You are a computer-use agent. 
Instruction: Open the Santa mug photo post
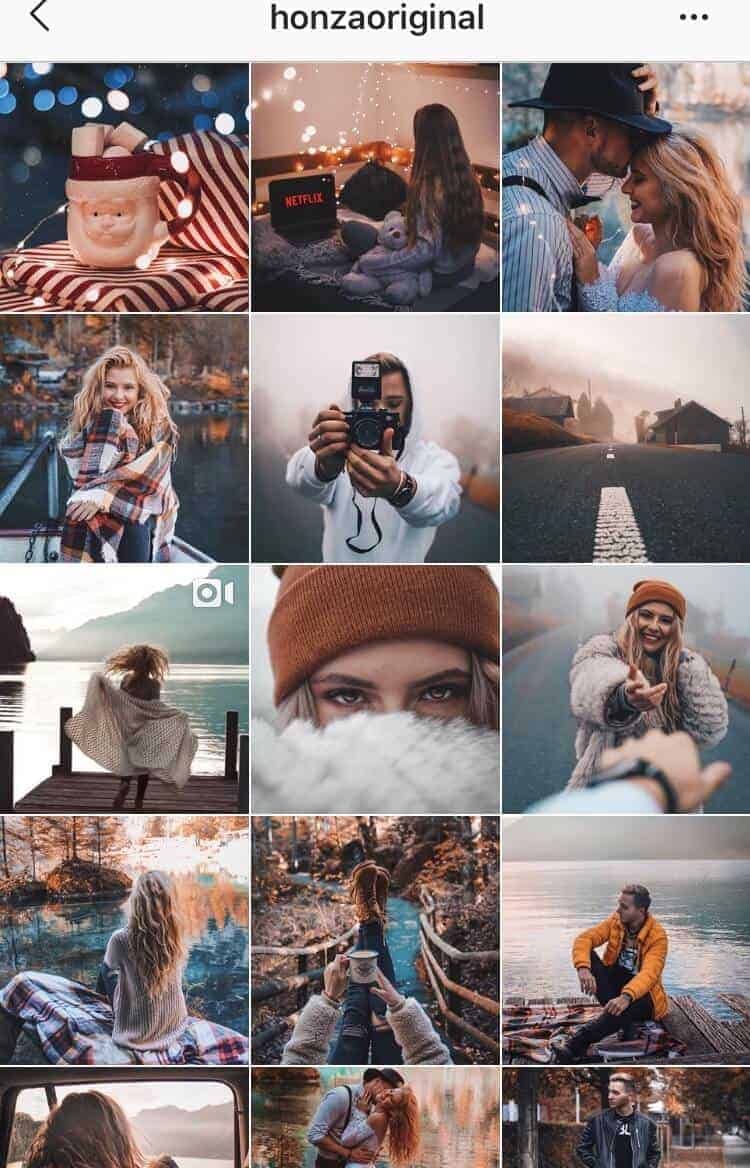coord(124,187)
